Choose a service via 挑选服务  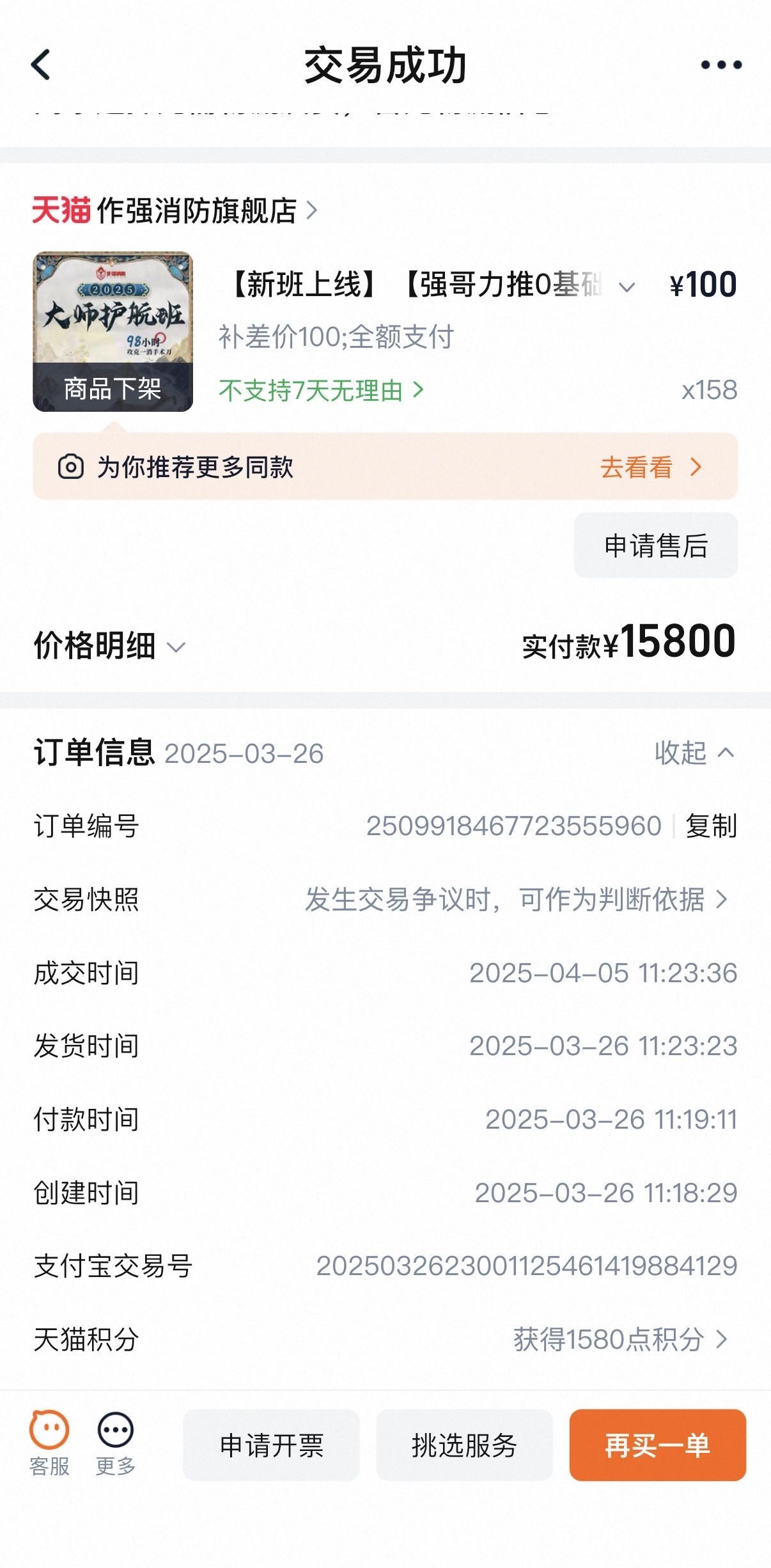464,1445
